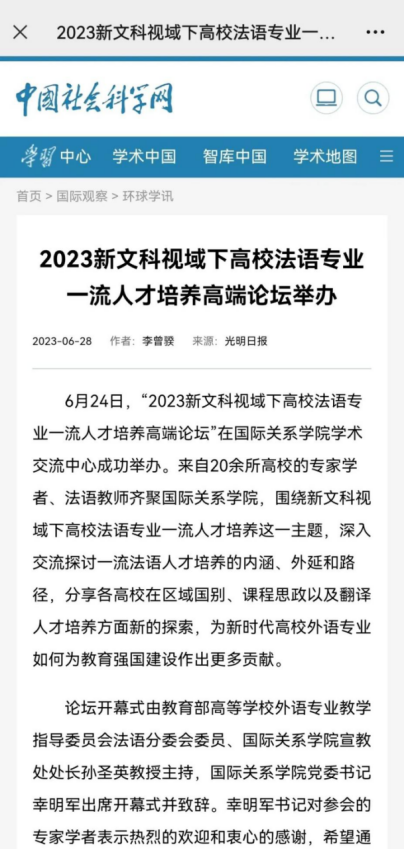Open the 环球学讯 breadcrumb link
This screenshot has height=849, width=404.
pyautogui.click(x=148, y=196)
